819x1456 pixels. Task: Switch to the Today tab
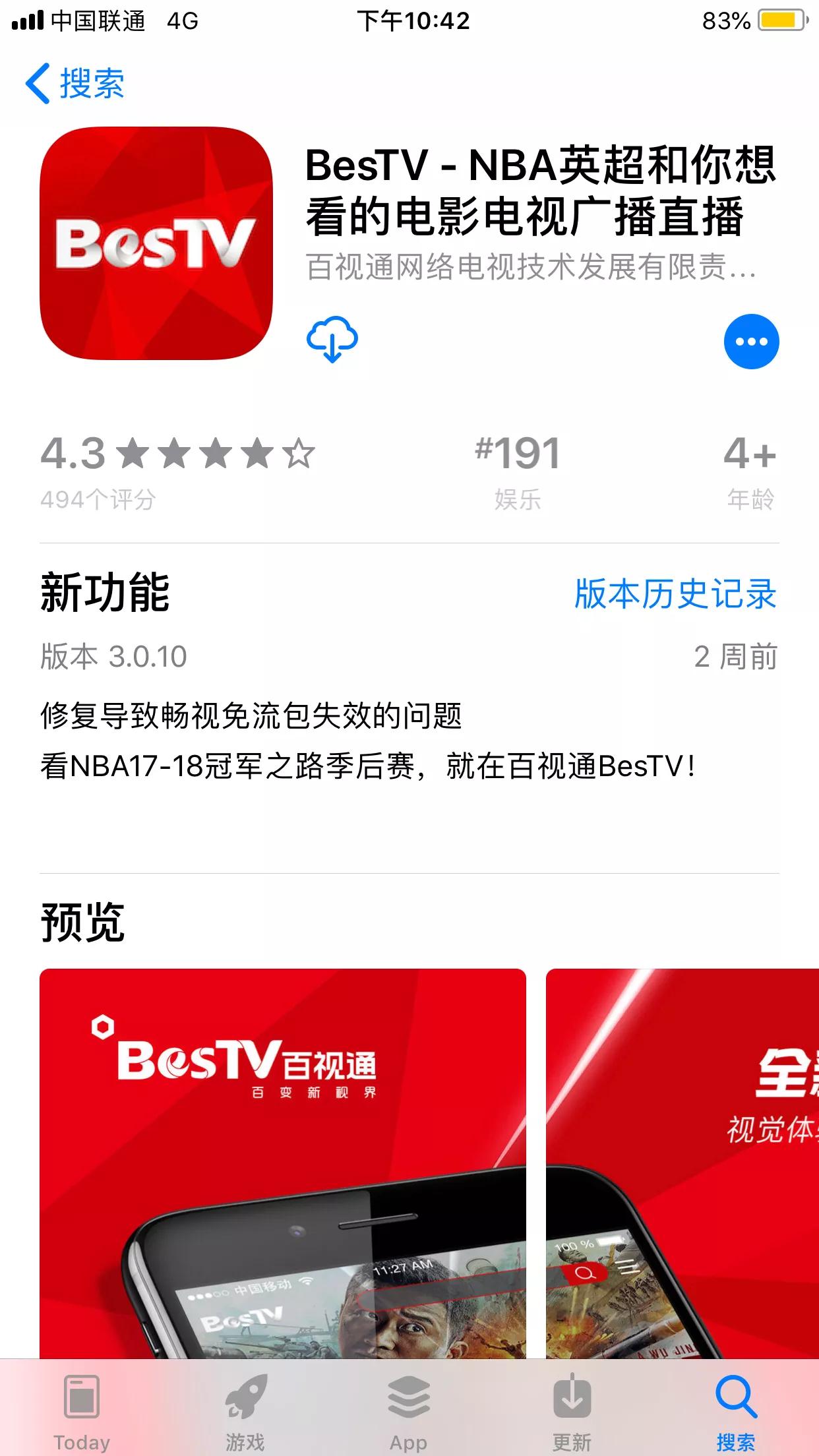tap(82, 1411)
